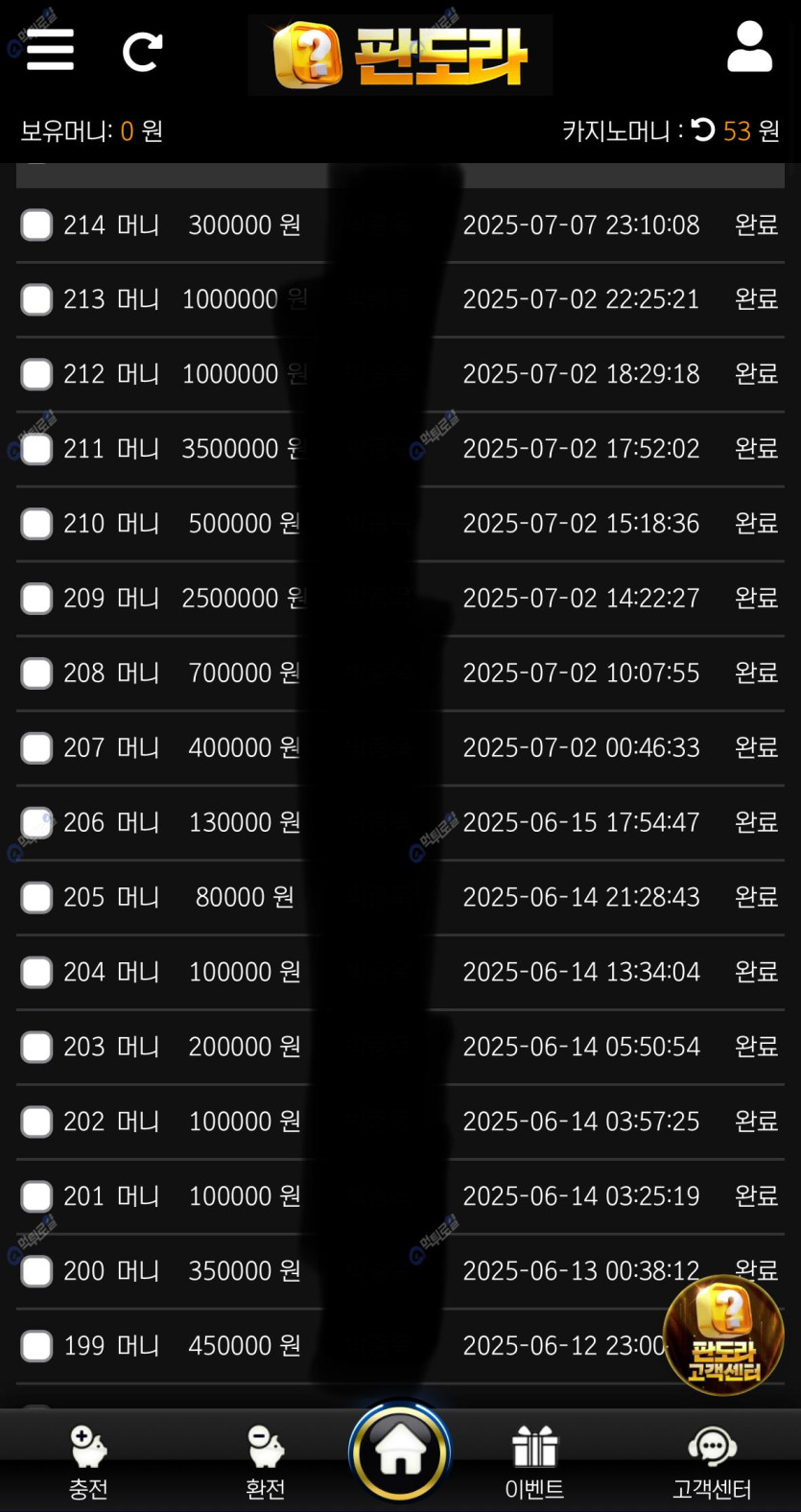Select the checkbox for entry 214
This screenshot has width=801, height=1512.
pos(36,225)
